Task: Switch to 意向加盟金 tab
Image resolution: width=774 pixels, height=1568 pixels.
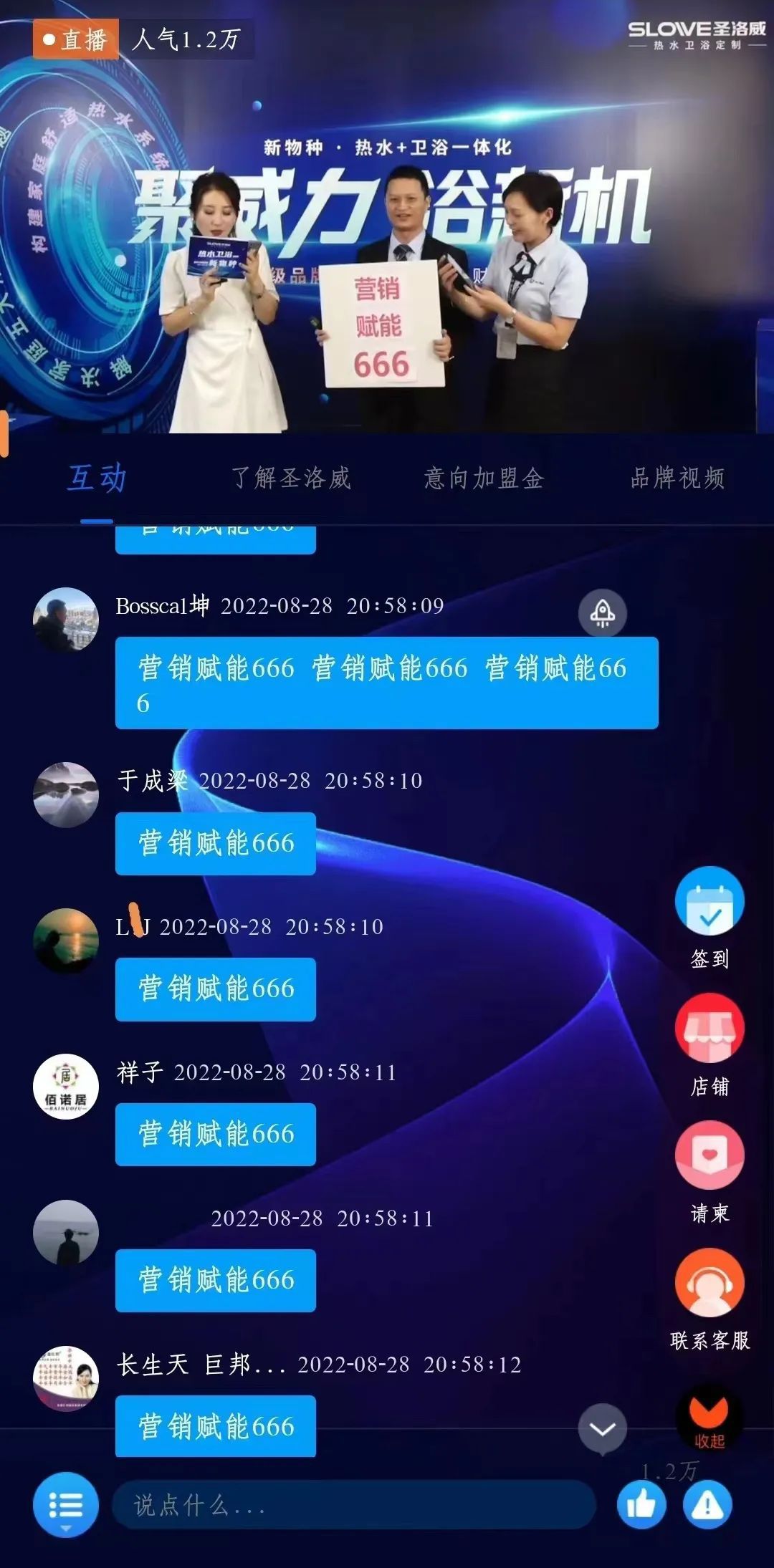Action: [484, 478]
